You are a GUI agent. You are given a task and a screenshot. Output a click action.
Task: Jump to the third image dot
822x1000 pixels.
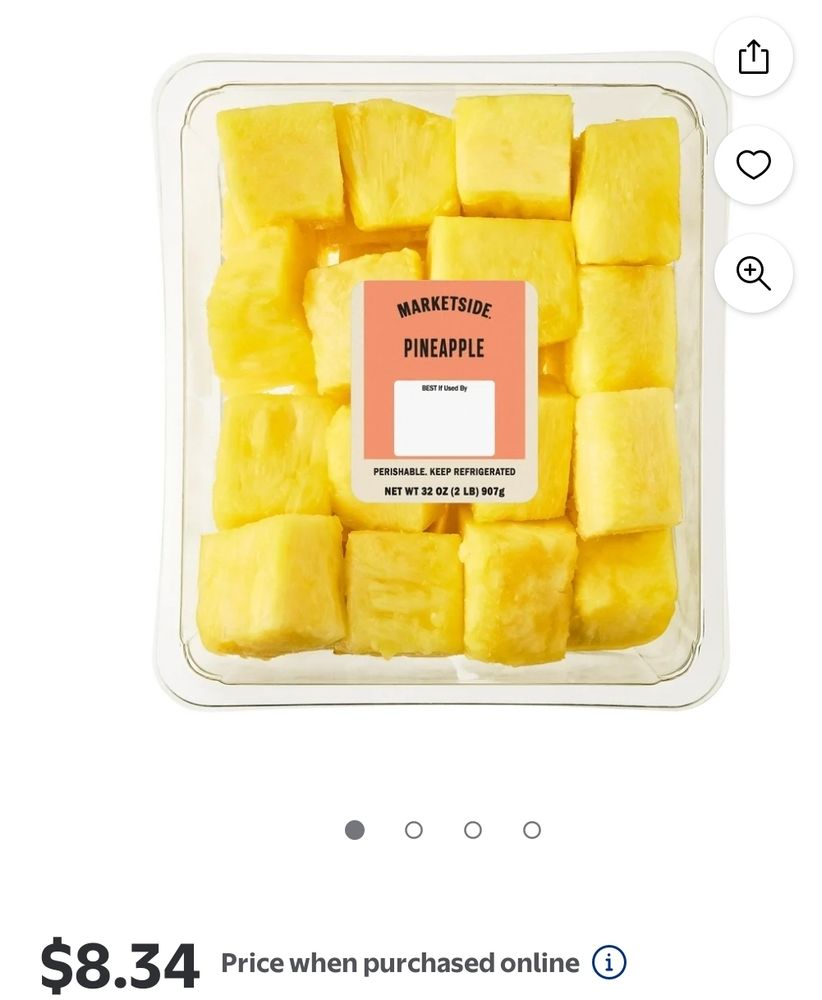[473, 830]
